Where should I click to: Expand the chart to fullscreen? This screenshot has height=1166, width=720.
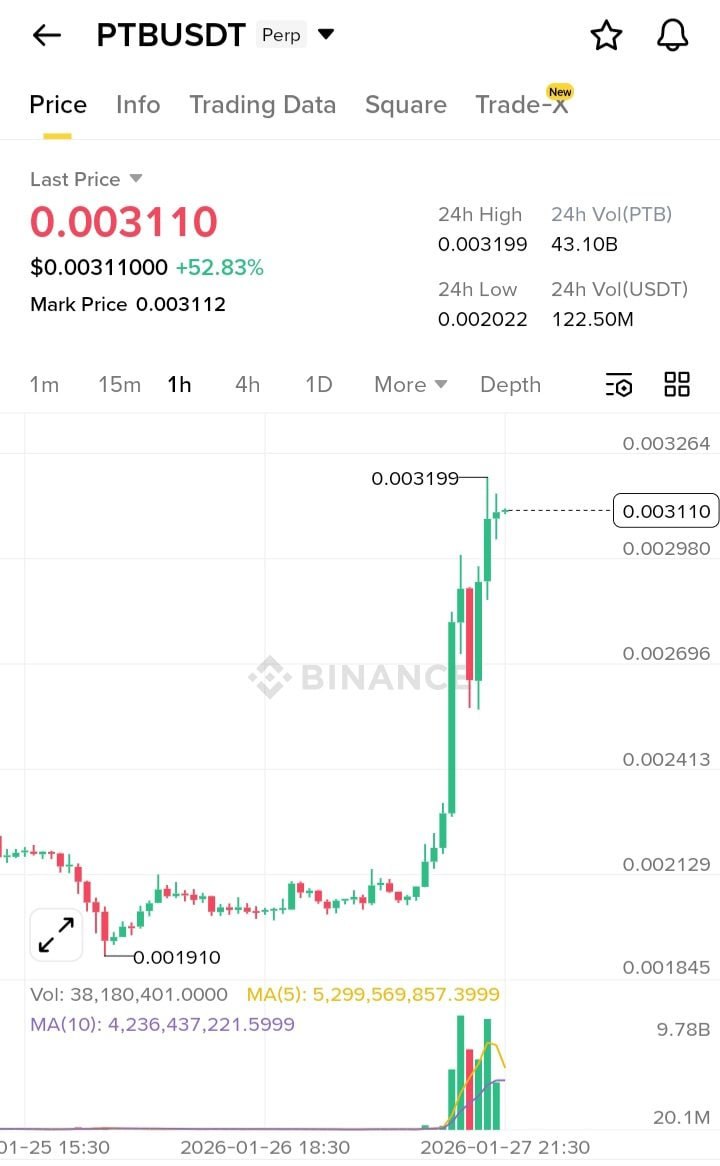click(x=56, y=933)
